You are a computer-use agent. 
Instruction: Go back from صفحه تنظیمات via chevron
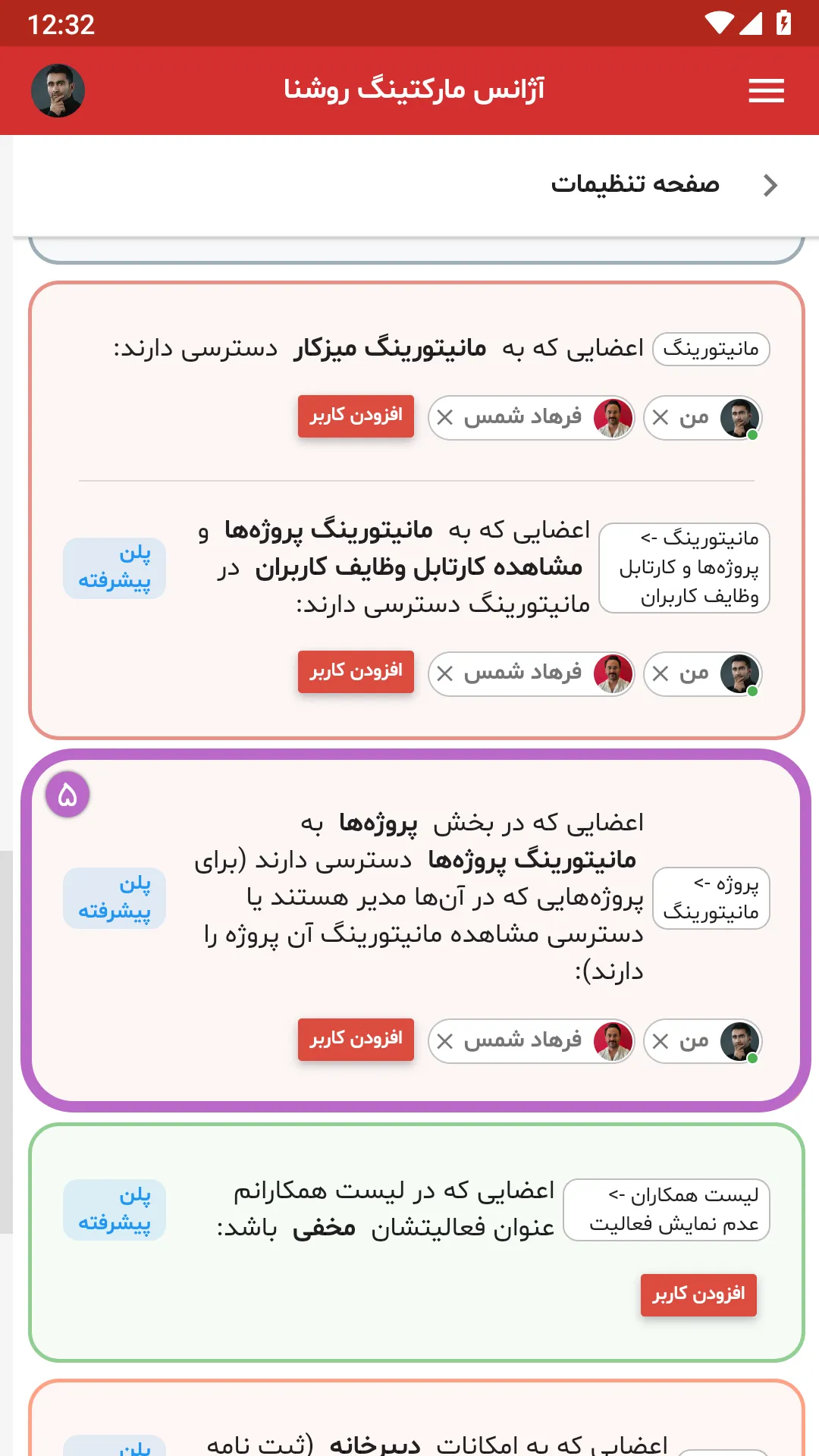[770, 185]
